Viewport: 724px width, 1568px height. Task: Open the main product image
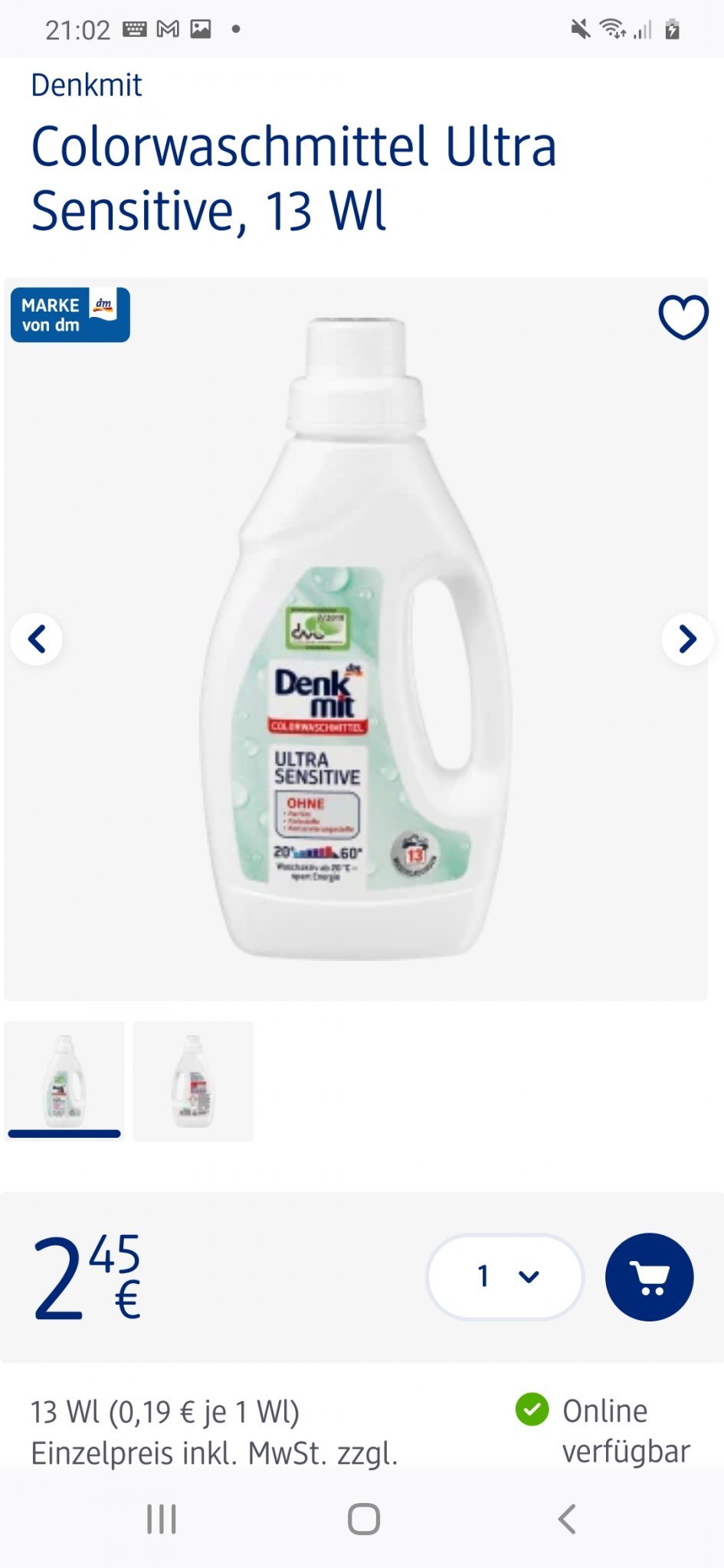pyautogui.click(x=356, y=639)
